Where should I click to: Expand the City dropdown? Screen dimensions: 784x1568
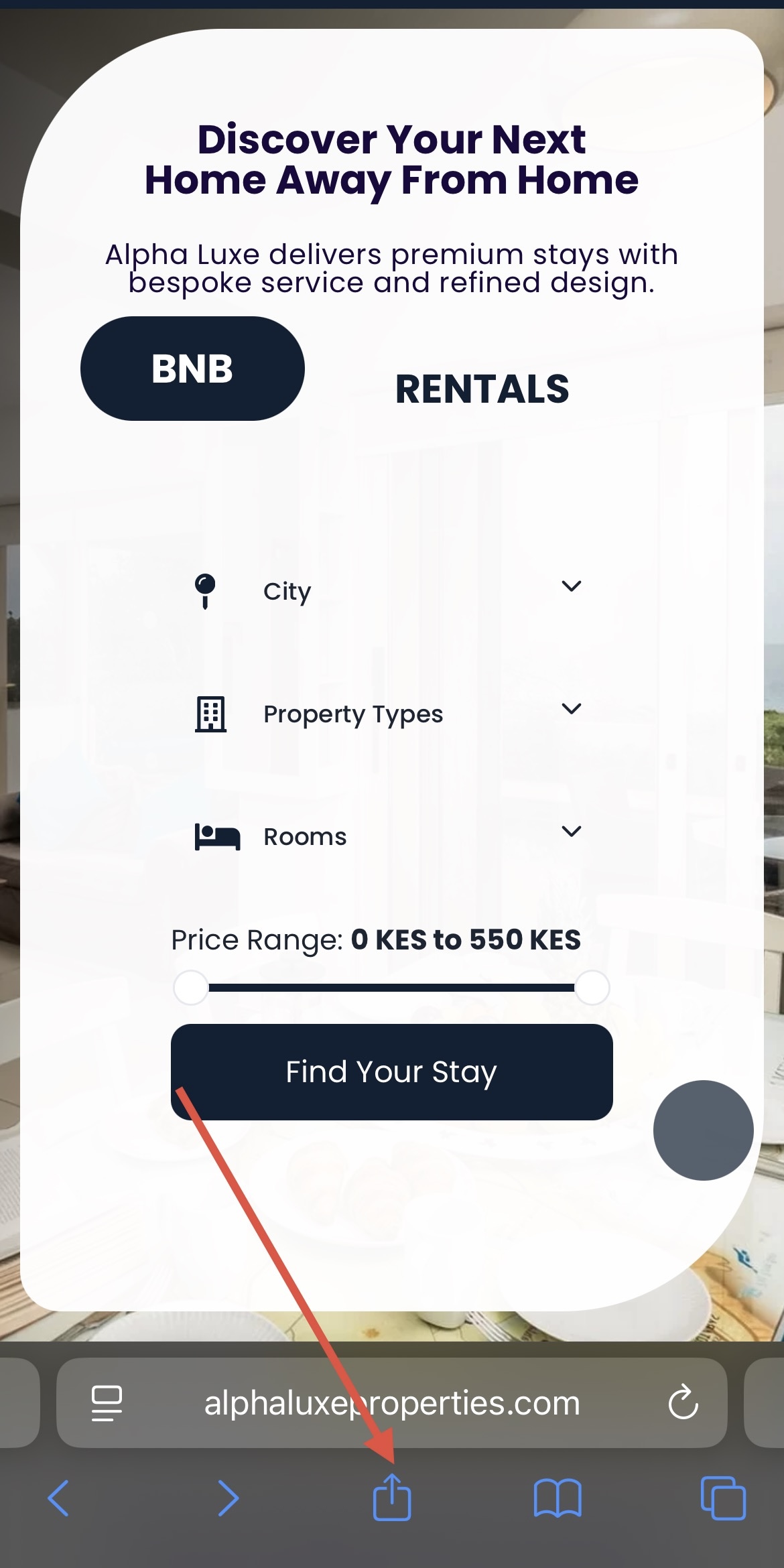(389, 590)
